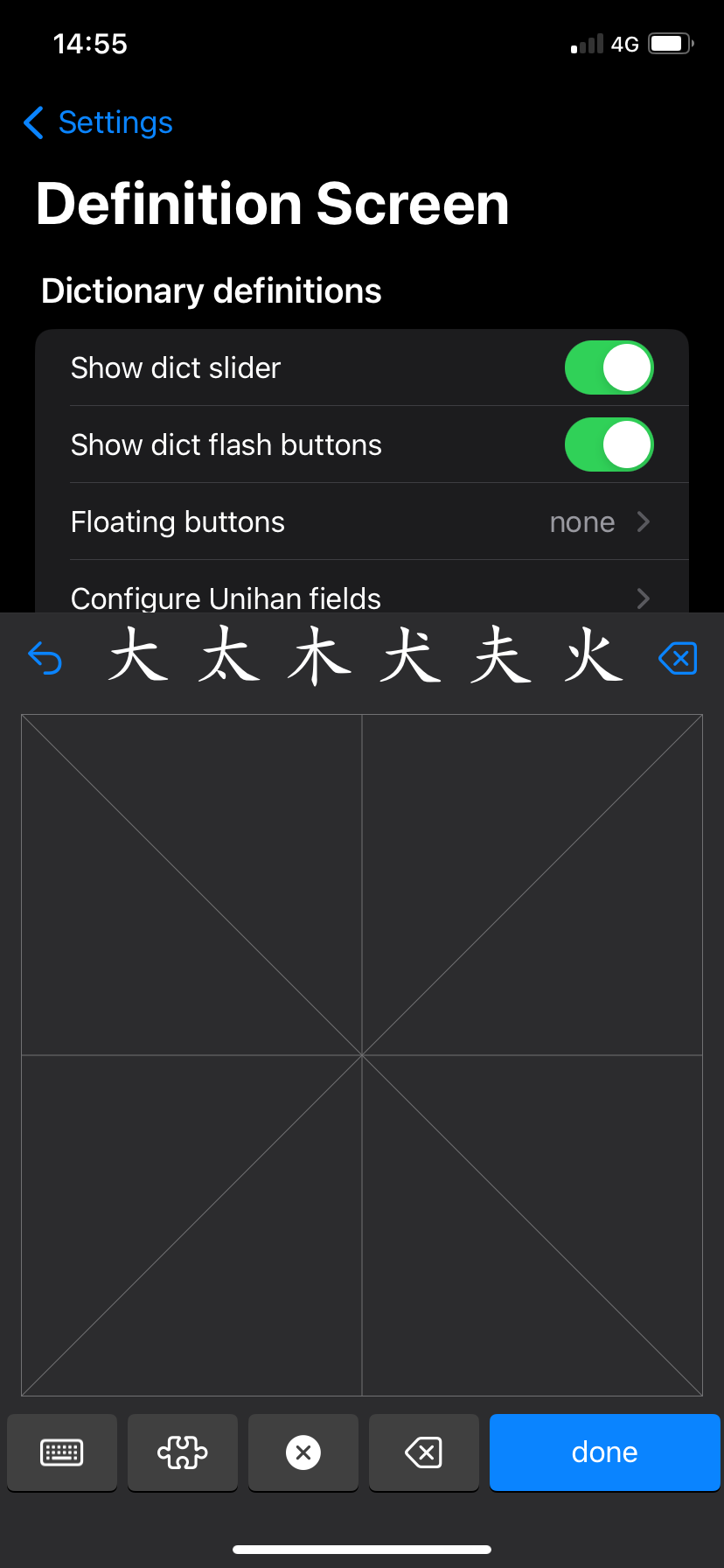Disable Show dict flash buttons

point(609,444)
